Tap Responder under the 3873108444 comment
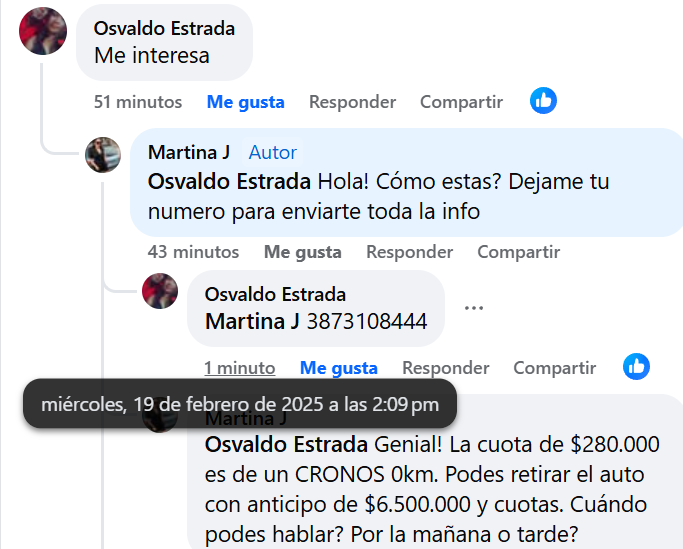Screen dimensions: 683x549 (445, 368)
